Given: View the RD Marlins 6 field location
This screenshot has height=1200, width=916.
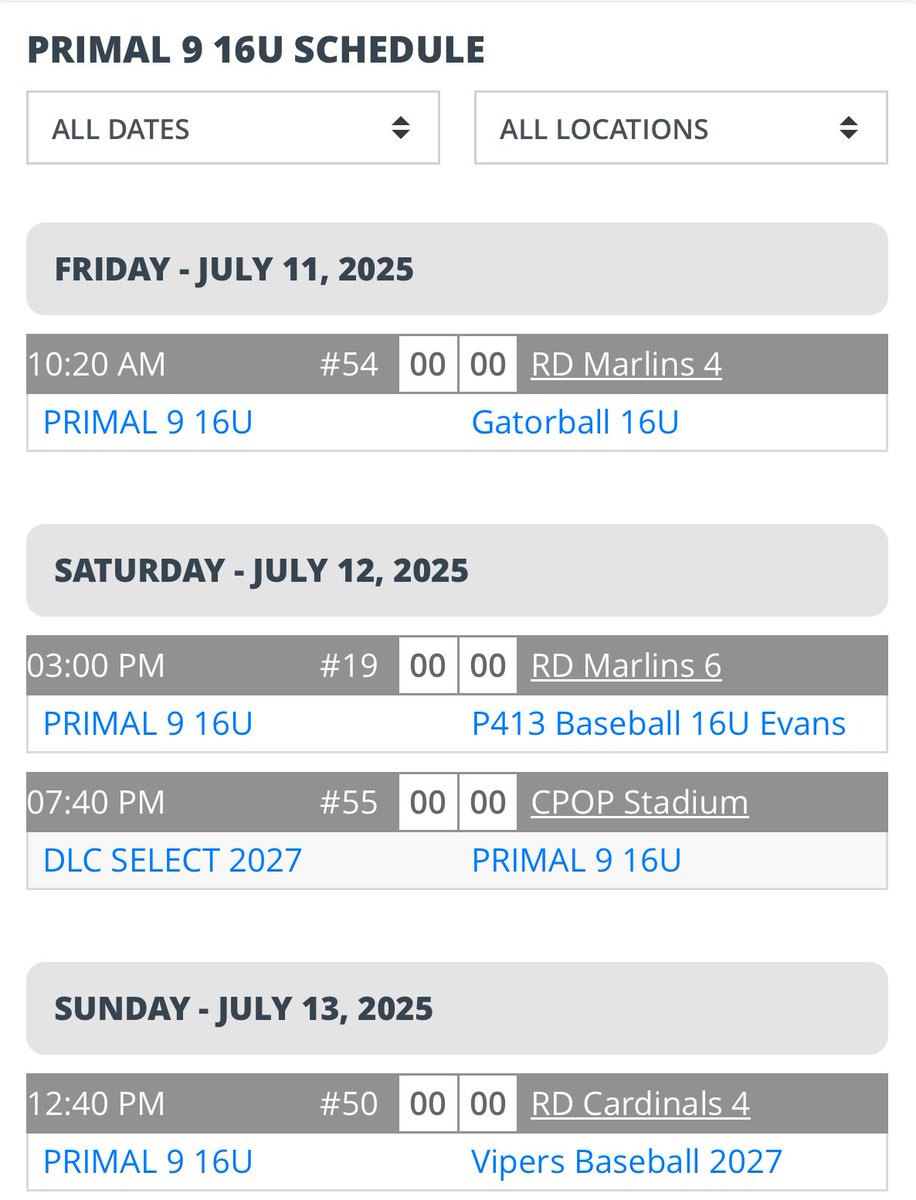Looking at the screenshot, I should 626,666.
